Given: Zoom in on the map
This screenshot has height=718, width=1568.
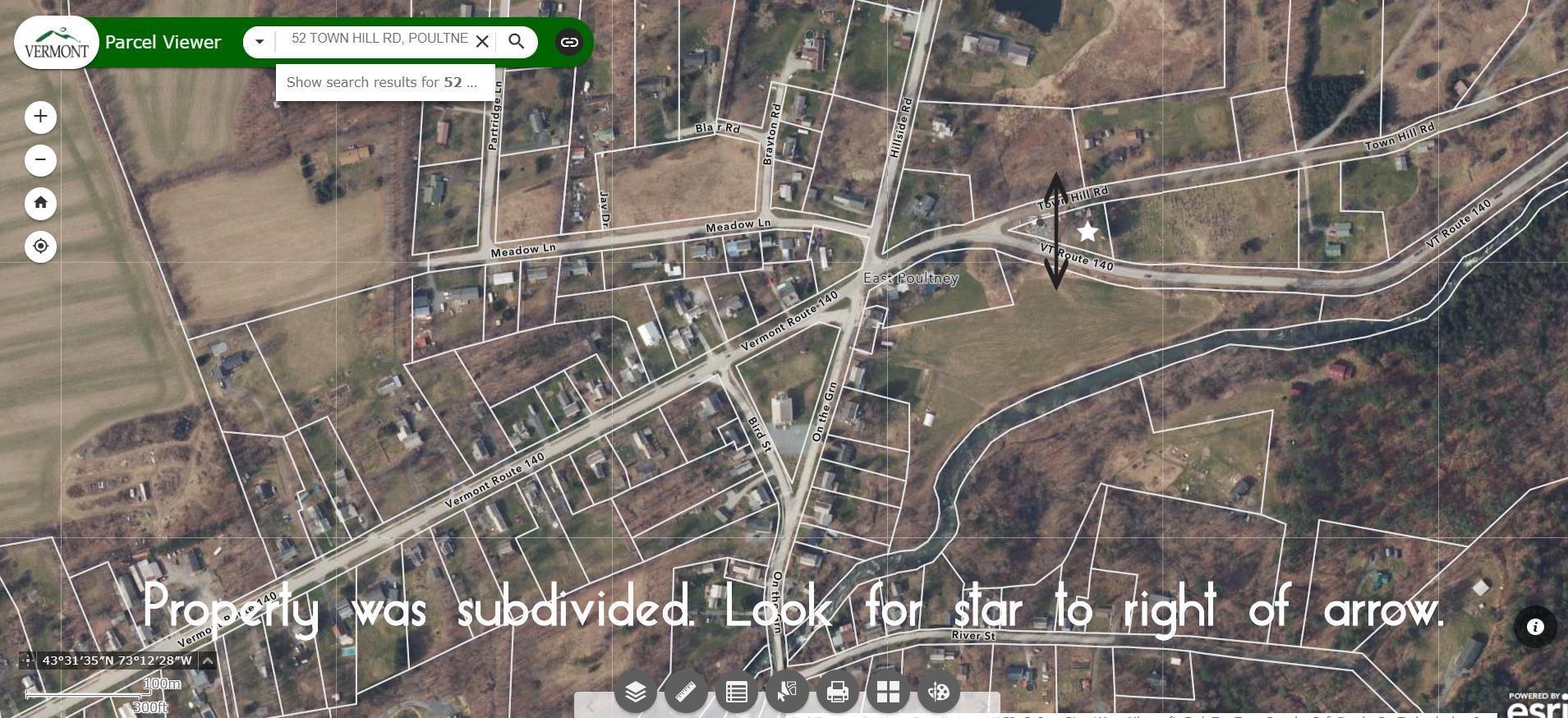Looking at the screenshot, I should pos(40,117).
